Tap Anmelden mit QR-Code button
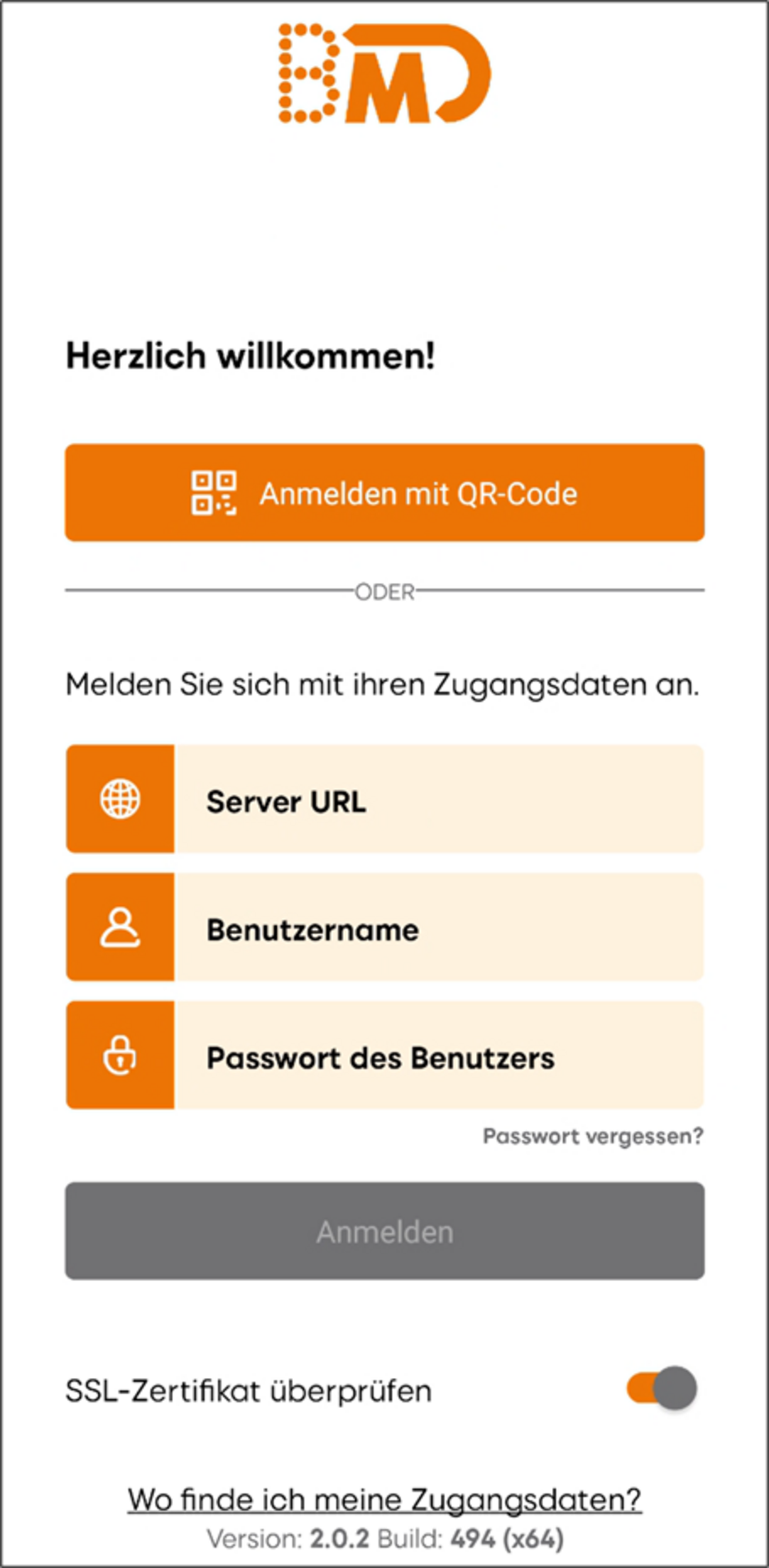769x1568 pixels. [384, 492]
